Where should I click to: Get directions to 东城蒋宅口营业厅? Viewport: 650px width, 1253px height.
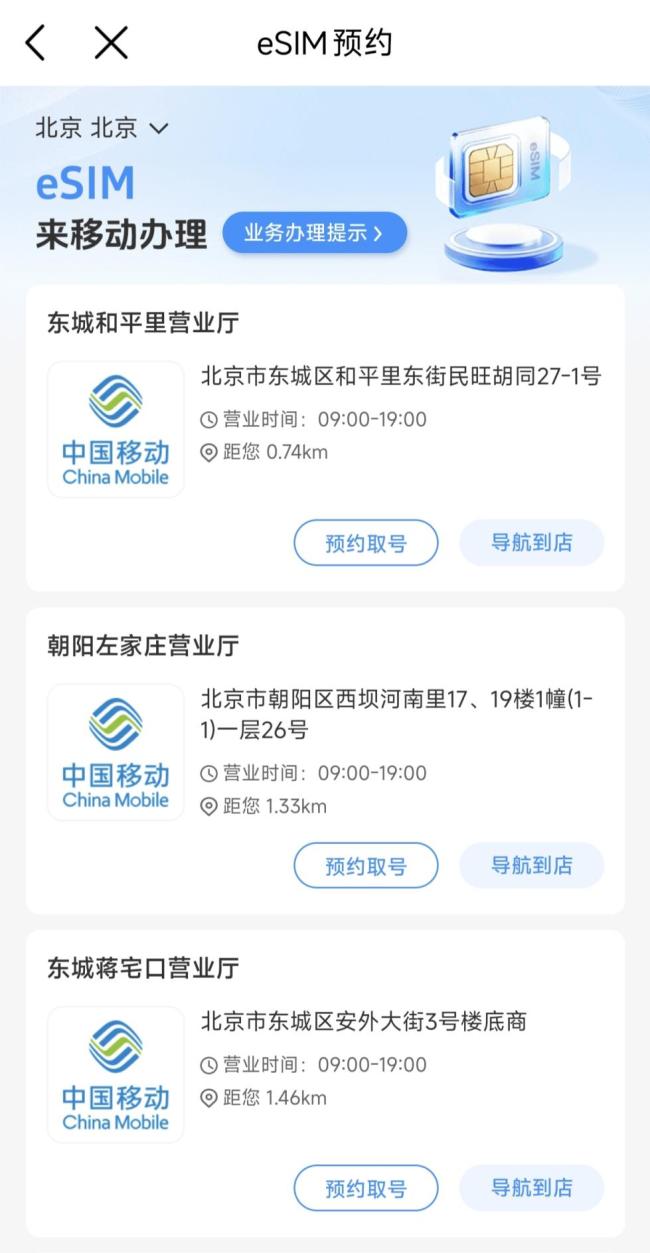531,1188
